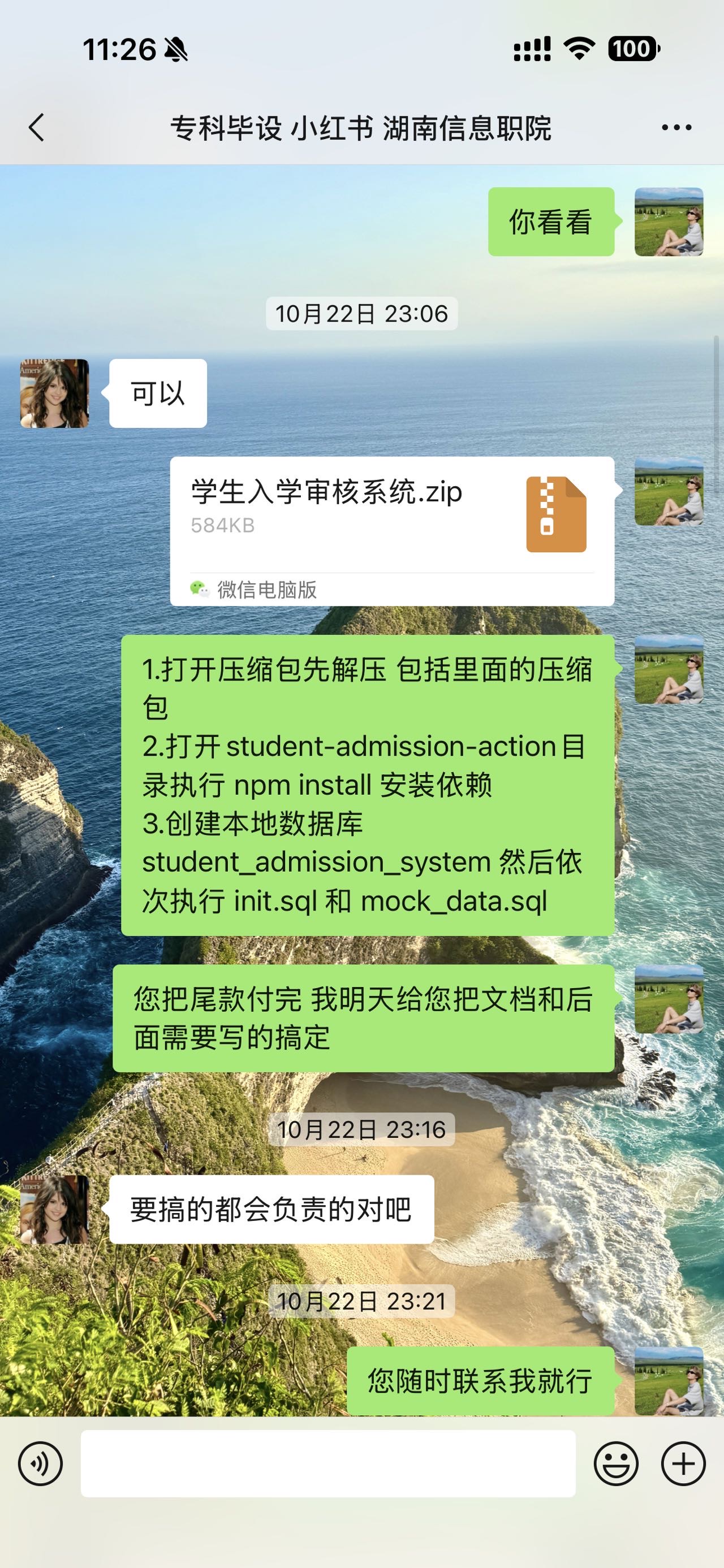724x1568 pixels.
Task: Open my avatar beside 你看看 message
Action: [x=669, y=222]
